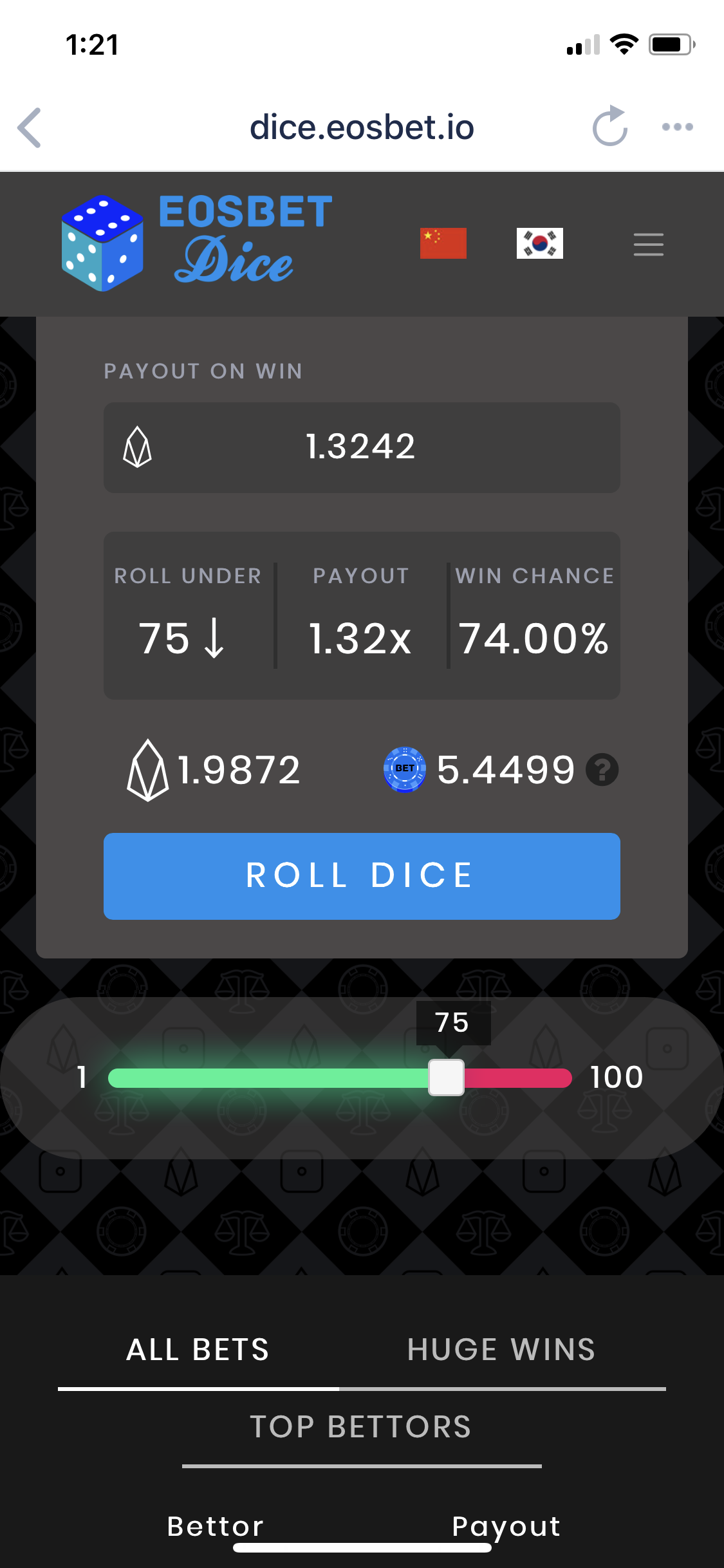Switch to the Top Bettors tab
The width and height of the screenshot is (724, 1568).
point(361,1426)
